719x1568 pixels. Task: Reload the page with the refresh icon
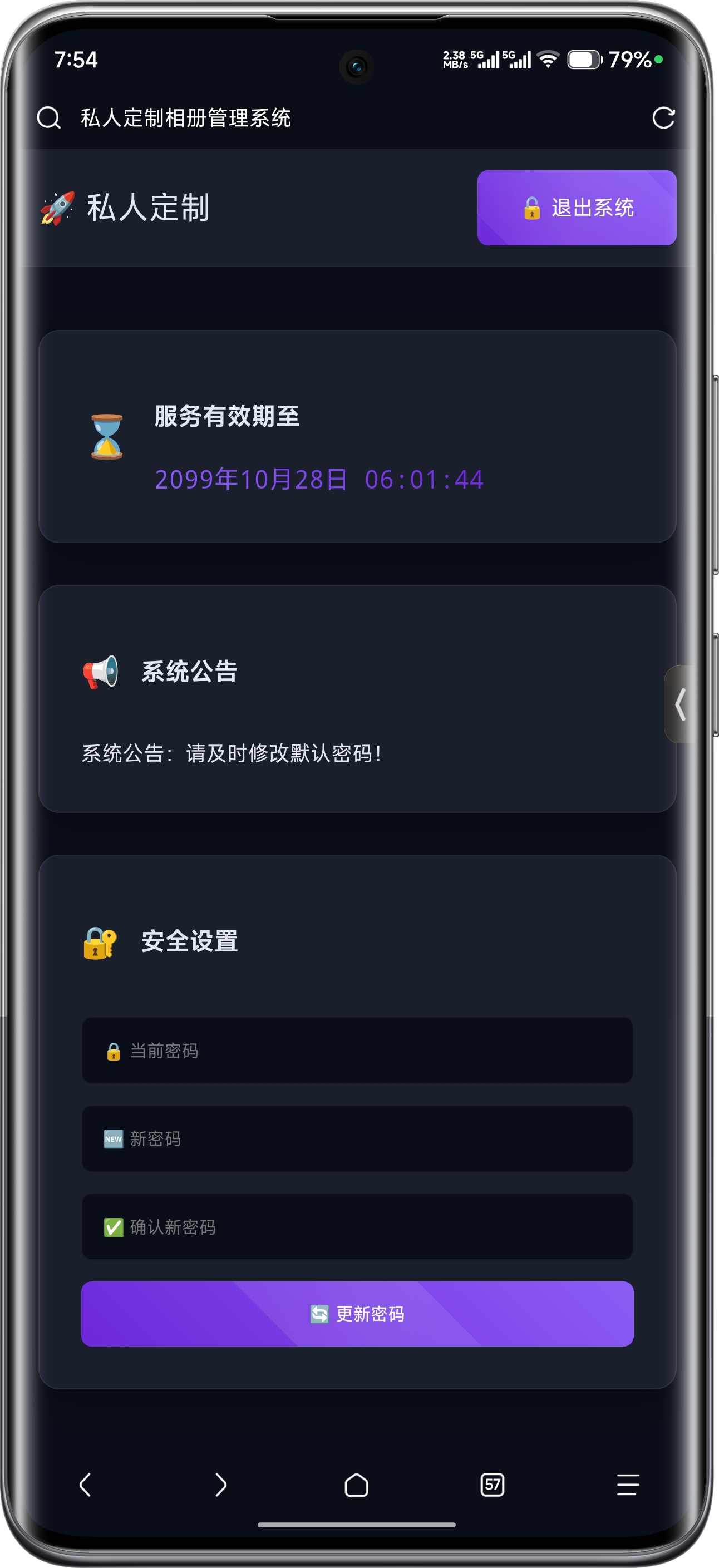pos(663,118)
